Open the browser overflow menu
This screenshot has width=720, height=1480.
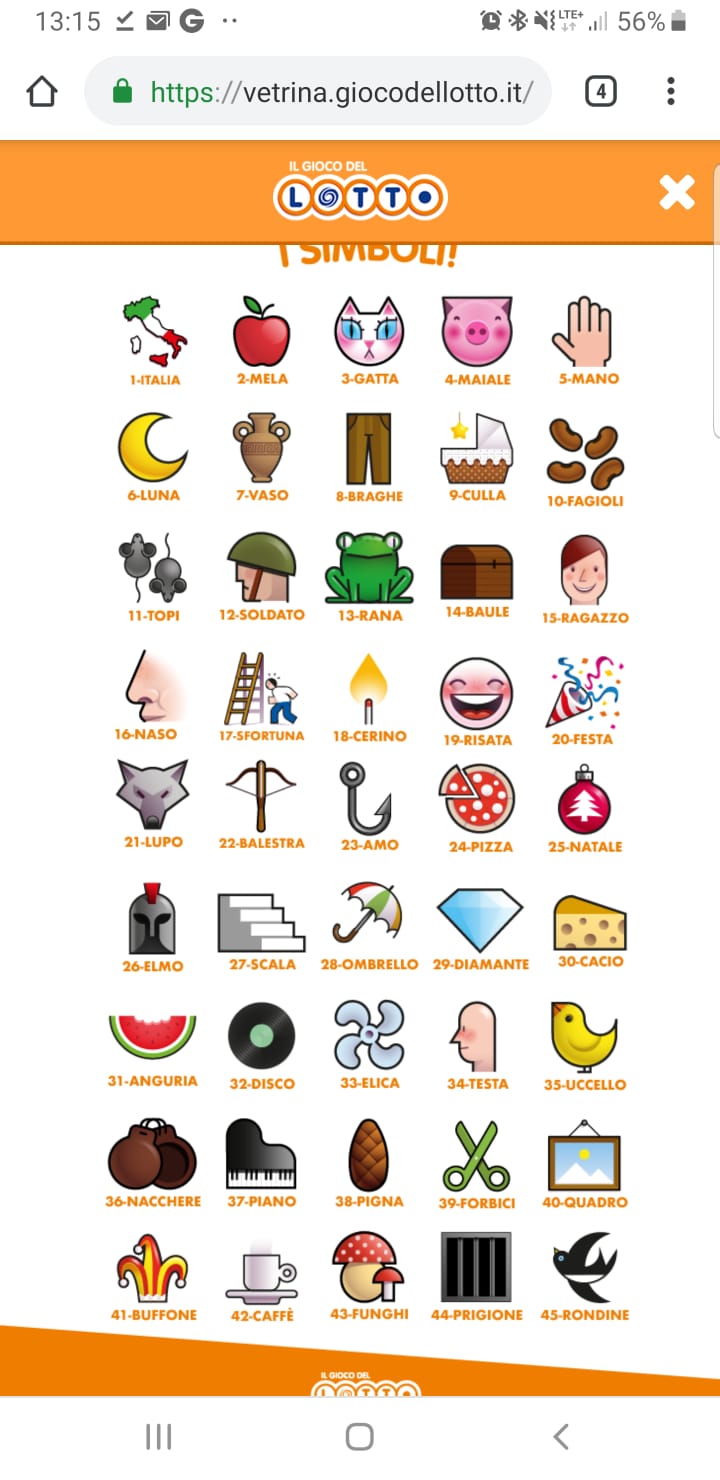click(x=671, y=92)
